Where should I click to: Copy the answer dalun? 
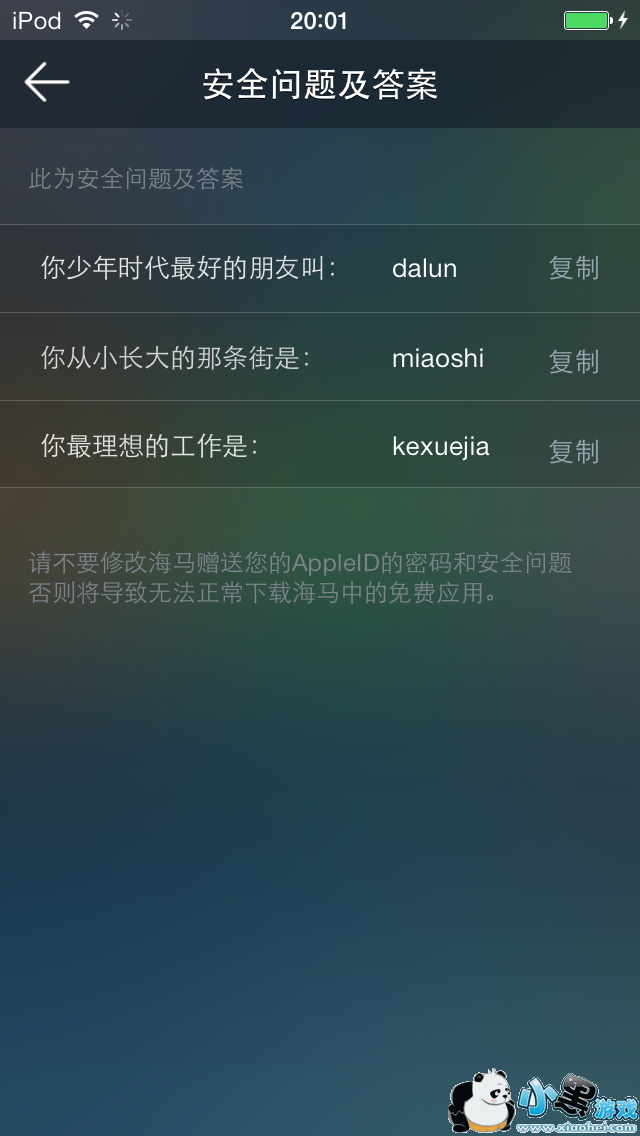[573, 268]
